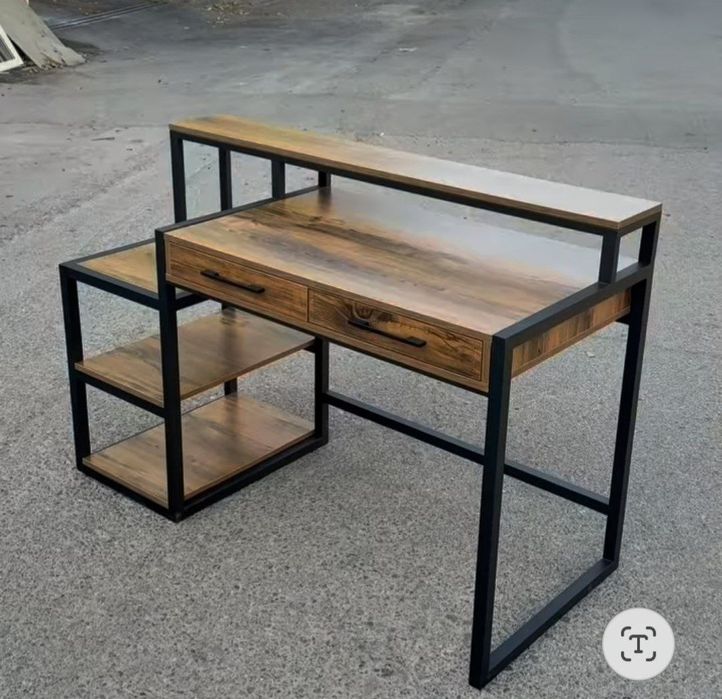722x699 pixels.
Task: Tap the text recognition scan button
Action: pos(638,644)
